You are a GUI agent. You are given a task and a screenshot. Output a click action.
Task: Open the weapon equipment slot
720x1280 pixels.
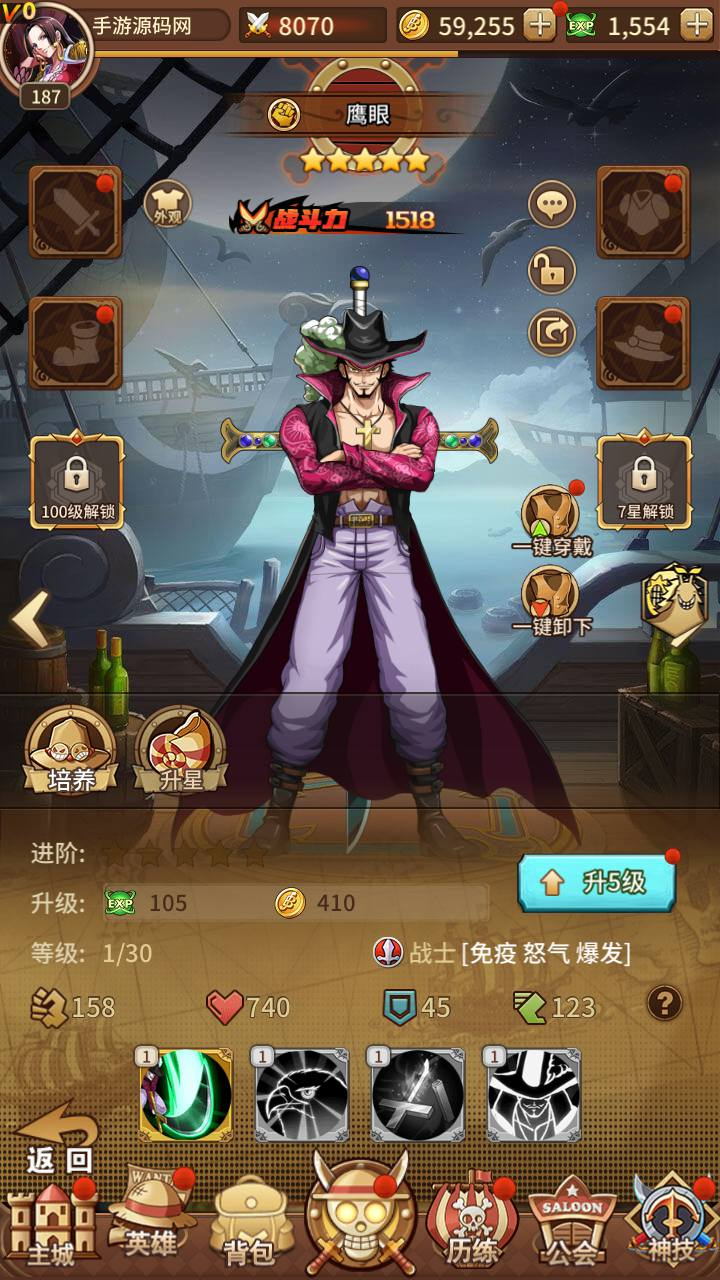point(76,212)
